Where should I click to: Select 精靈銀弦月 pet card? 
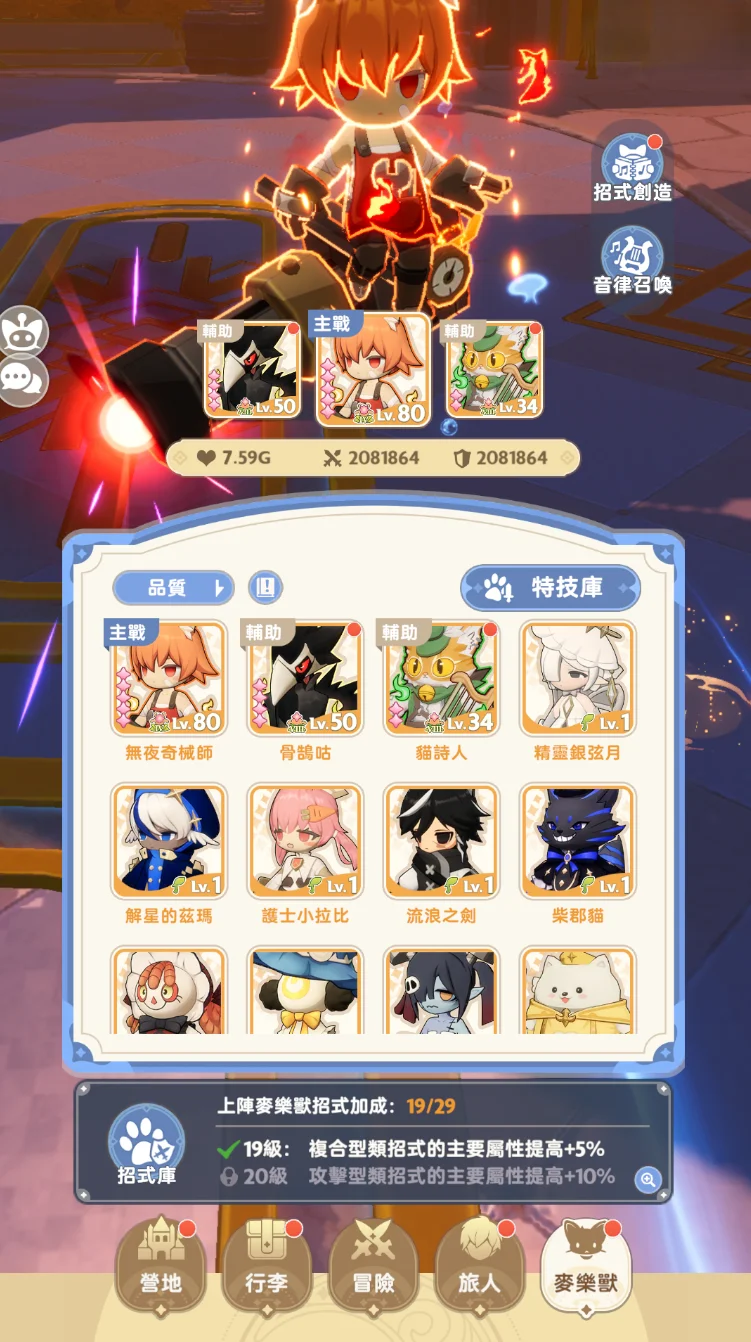pyautogui.click(x=577, y=679)
